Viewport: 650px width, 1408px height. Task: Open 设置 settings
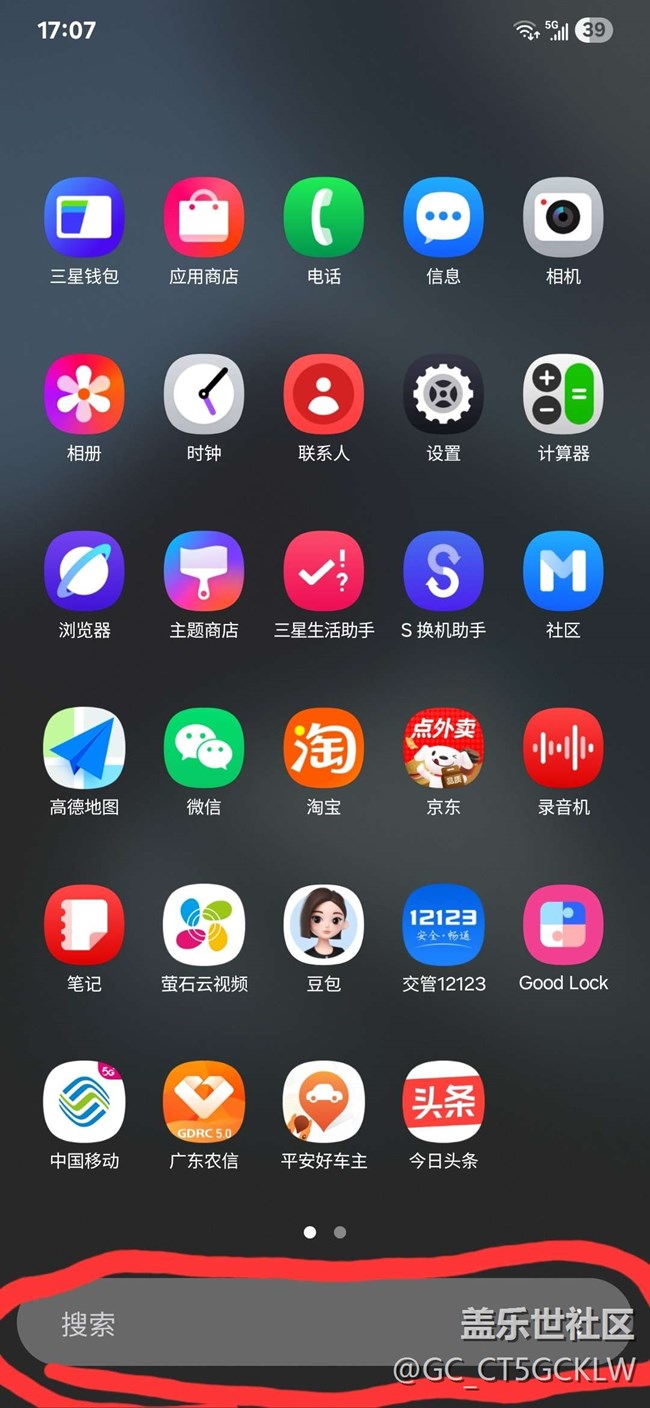[443, 395]
